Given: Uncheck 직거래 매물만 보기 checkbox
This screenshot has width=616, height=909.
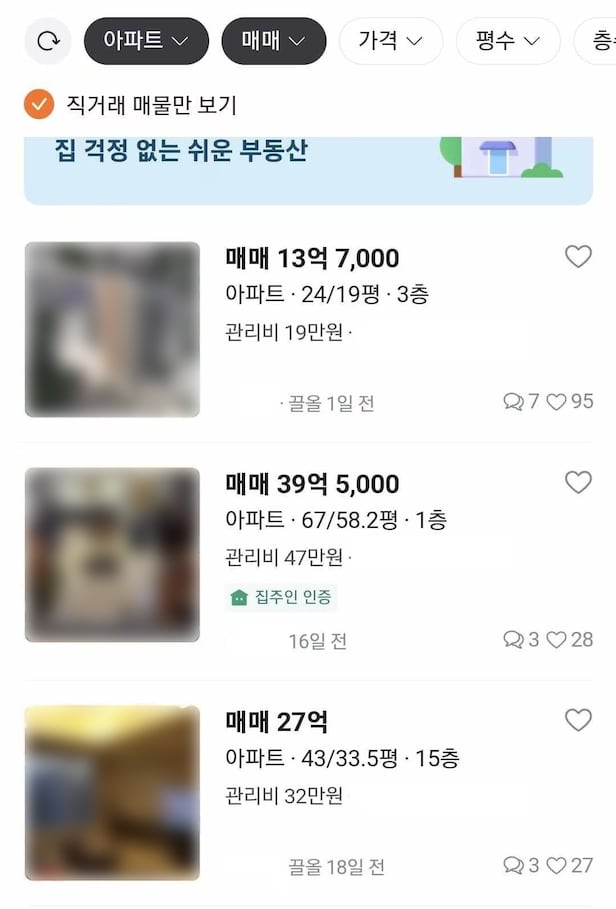Looking at the screenshot, I should point(38,104).
